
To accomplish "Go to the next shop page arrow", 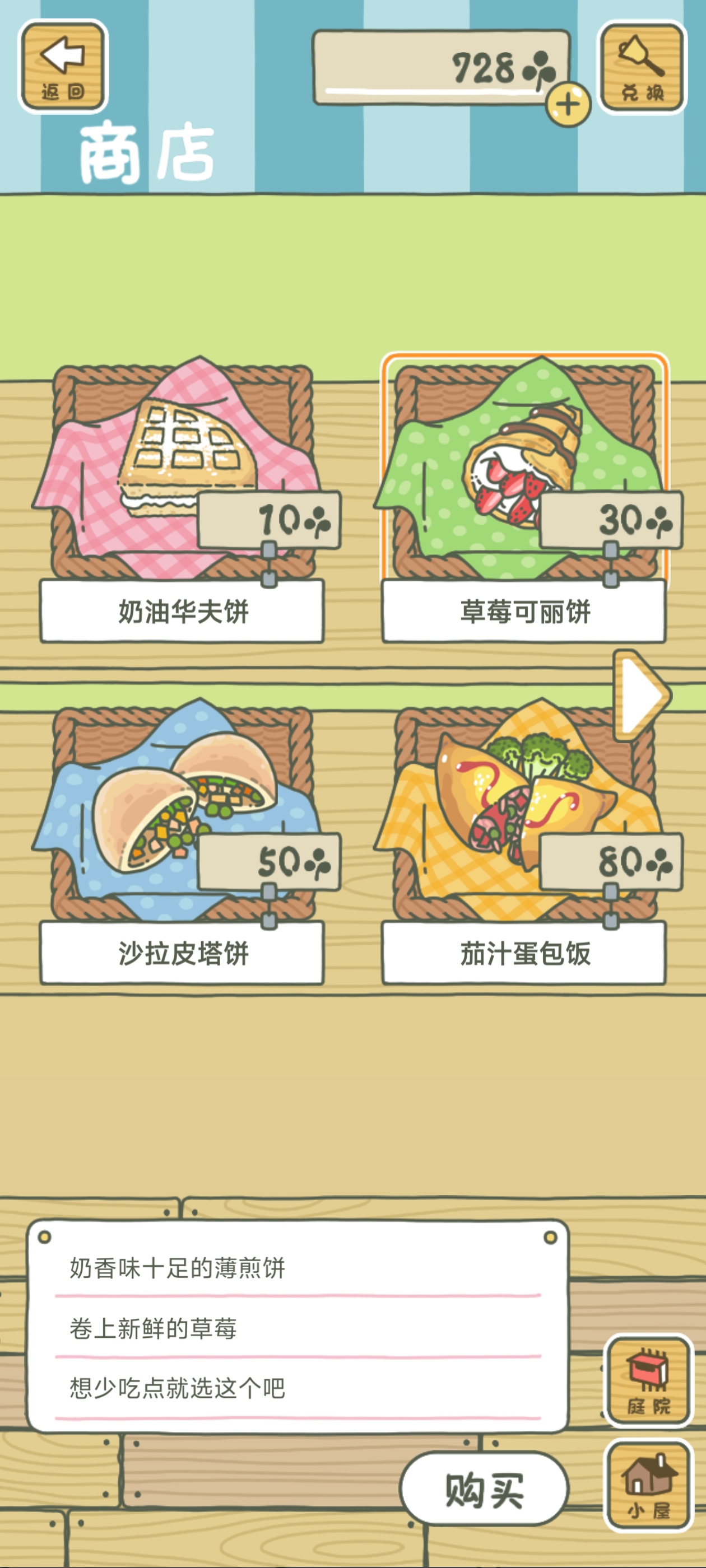I will tap(642, 695).
